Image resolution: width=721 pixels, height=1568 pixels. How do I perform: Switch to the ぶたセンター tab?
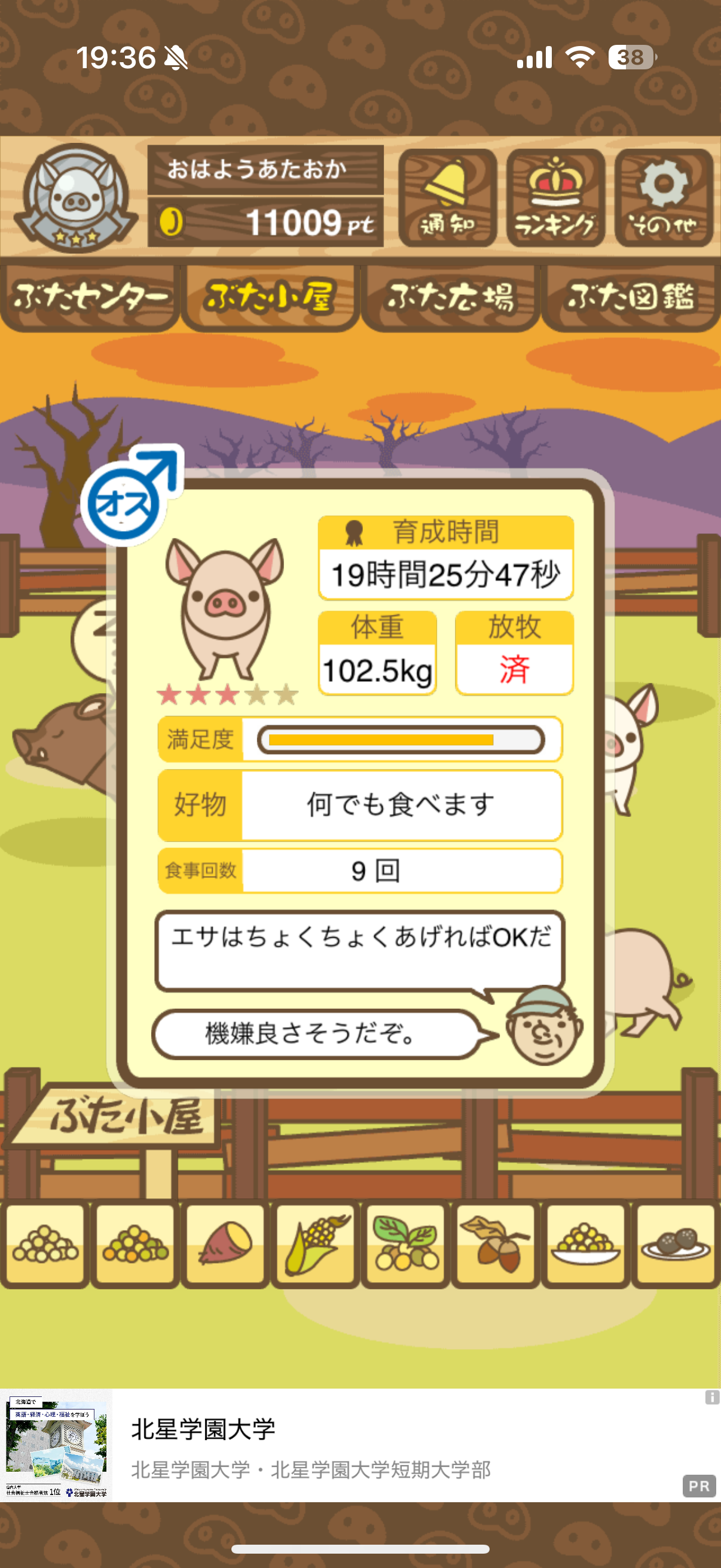pos(90,297)
